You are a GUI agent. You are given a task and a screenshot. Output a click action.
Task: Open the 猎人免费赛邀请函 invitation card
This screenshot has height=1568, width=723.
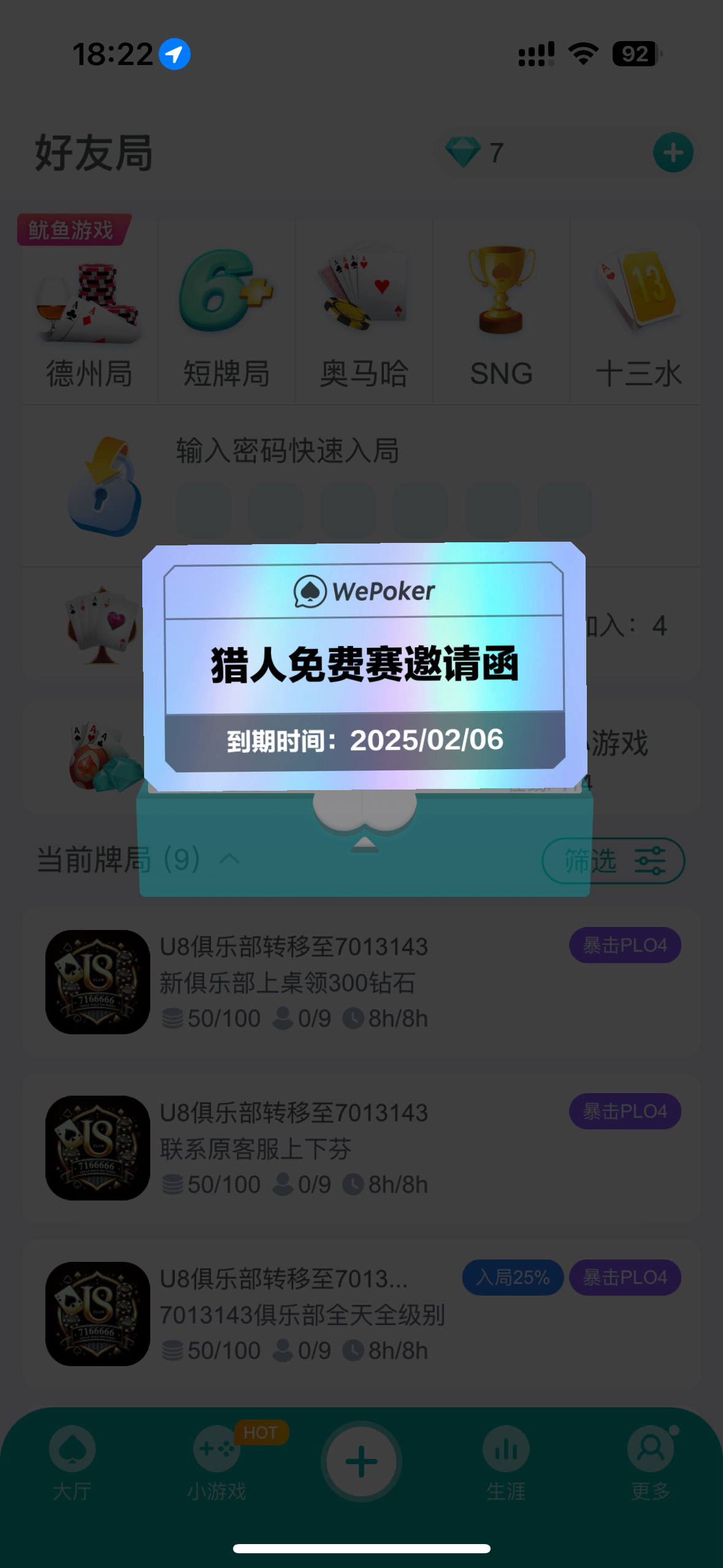pos(364,666)
